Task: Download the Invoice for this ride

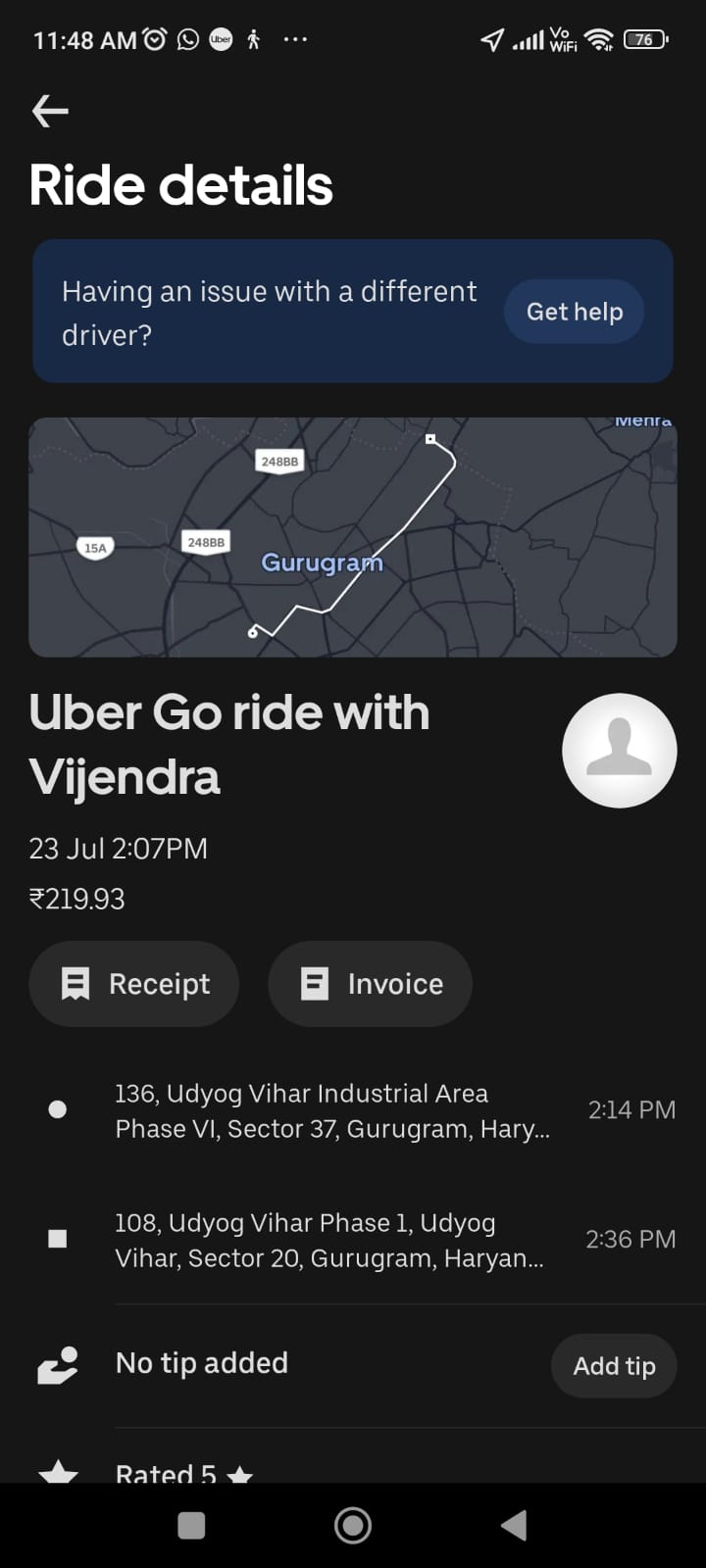Action: coord(370,984)
